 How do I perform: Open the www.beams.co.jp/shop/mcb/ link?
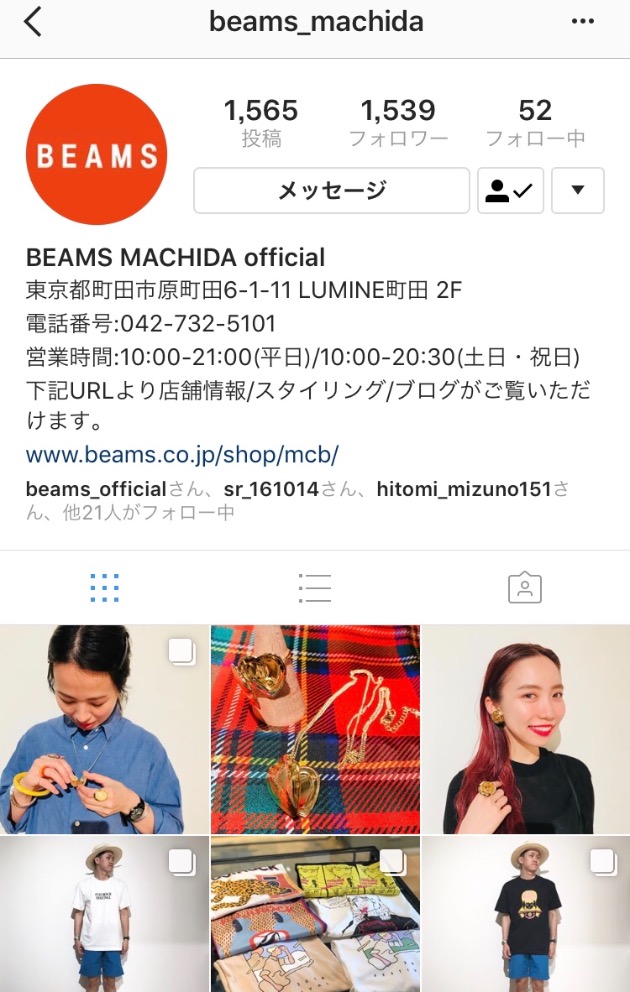182,455
